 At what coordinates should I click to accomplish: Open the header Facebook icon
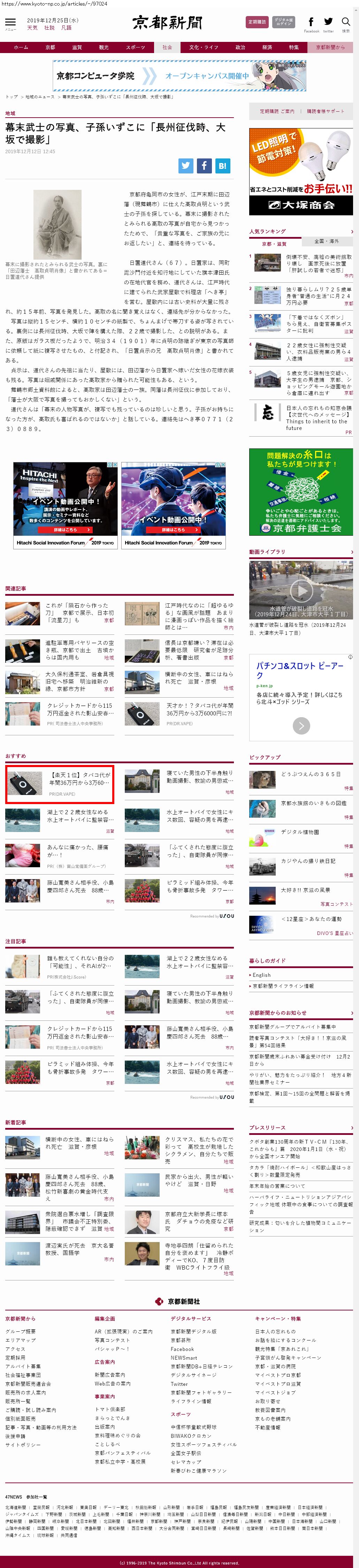(x=311, y=23)
